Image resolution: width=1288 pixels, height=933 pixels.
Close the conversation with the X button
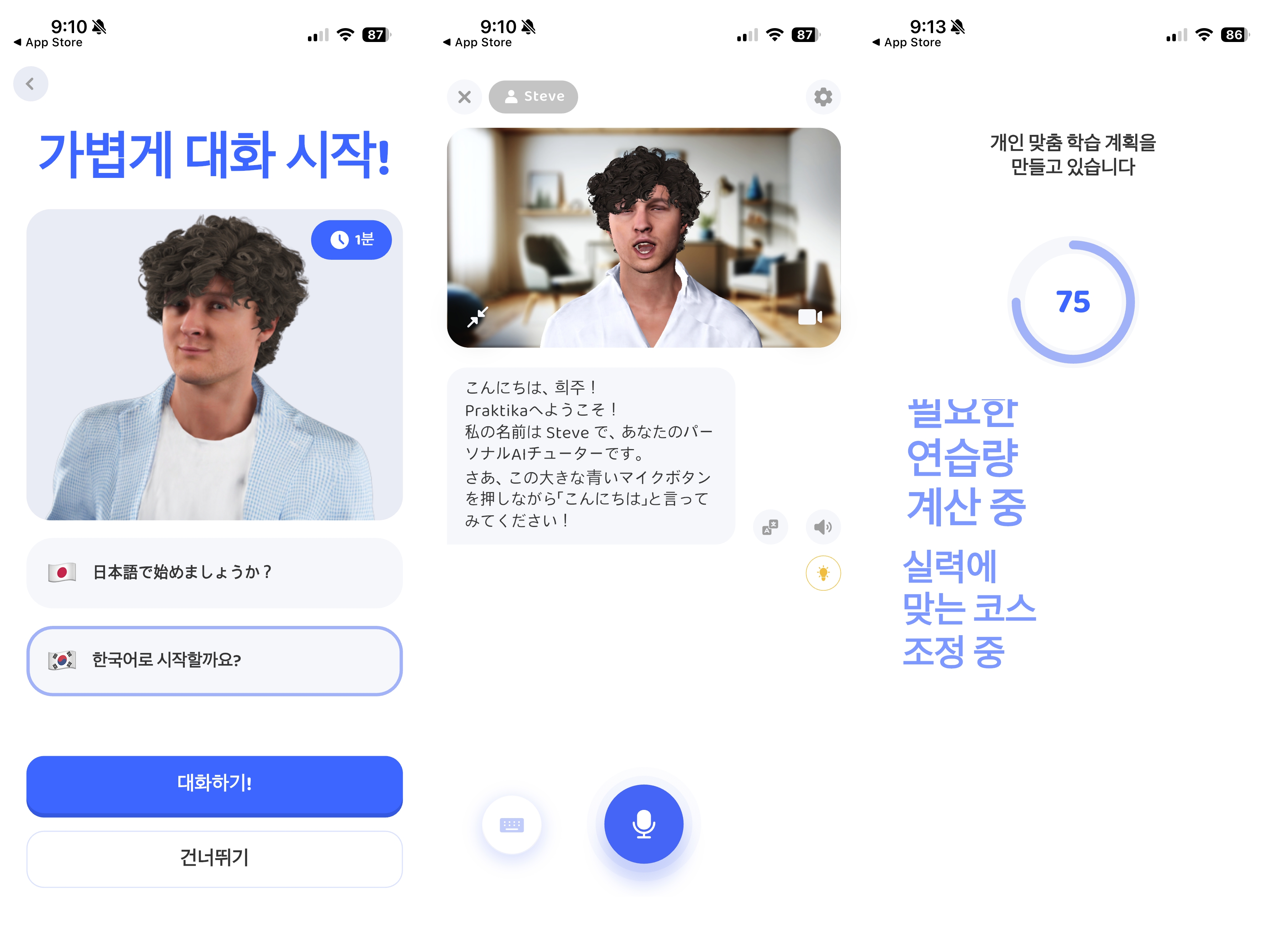pos(464,97)
